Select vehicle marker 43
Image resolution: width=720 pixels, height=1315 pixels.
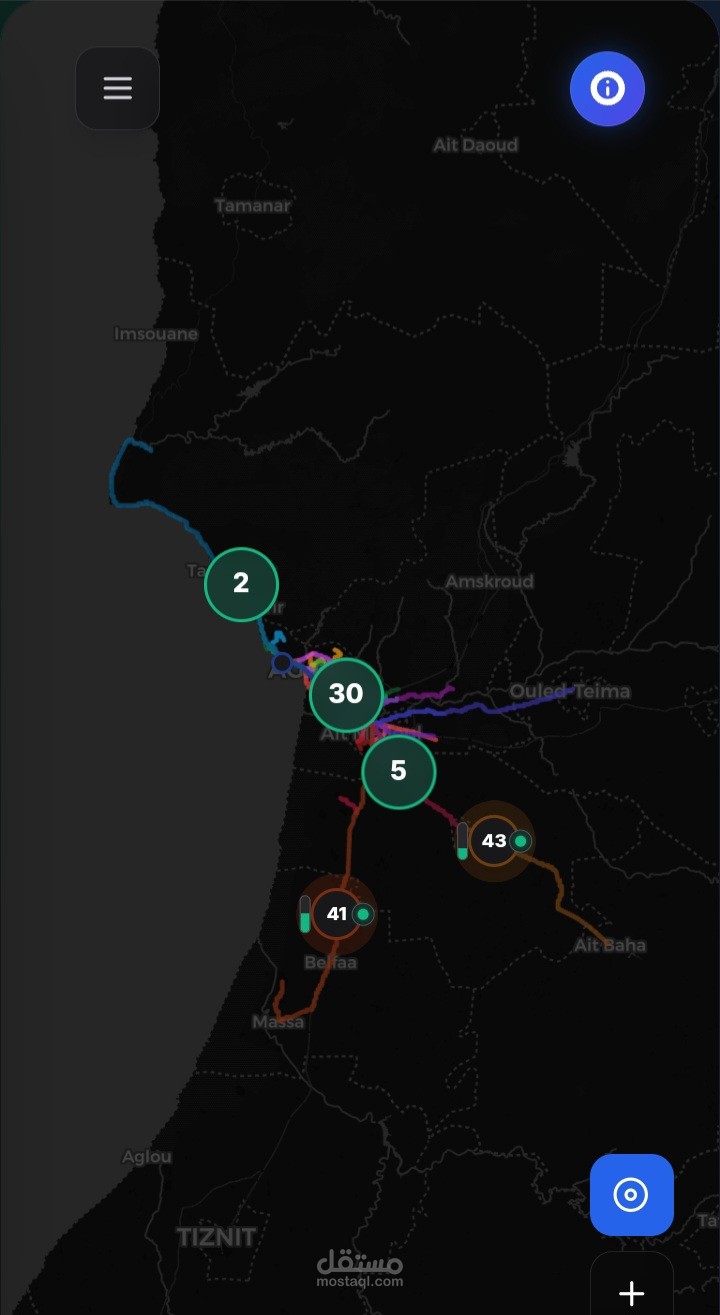tap(494, 841)
